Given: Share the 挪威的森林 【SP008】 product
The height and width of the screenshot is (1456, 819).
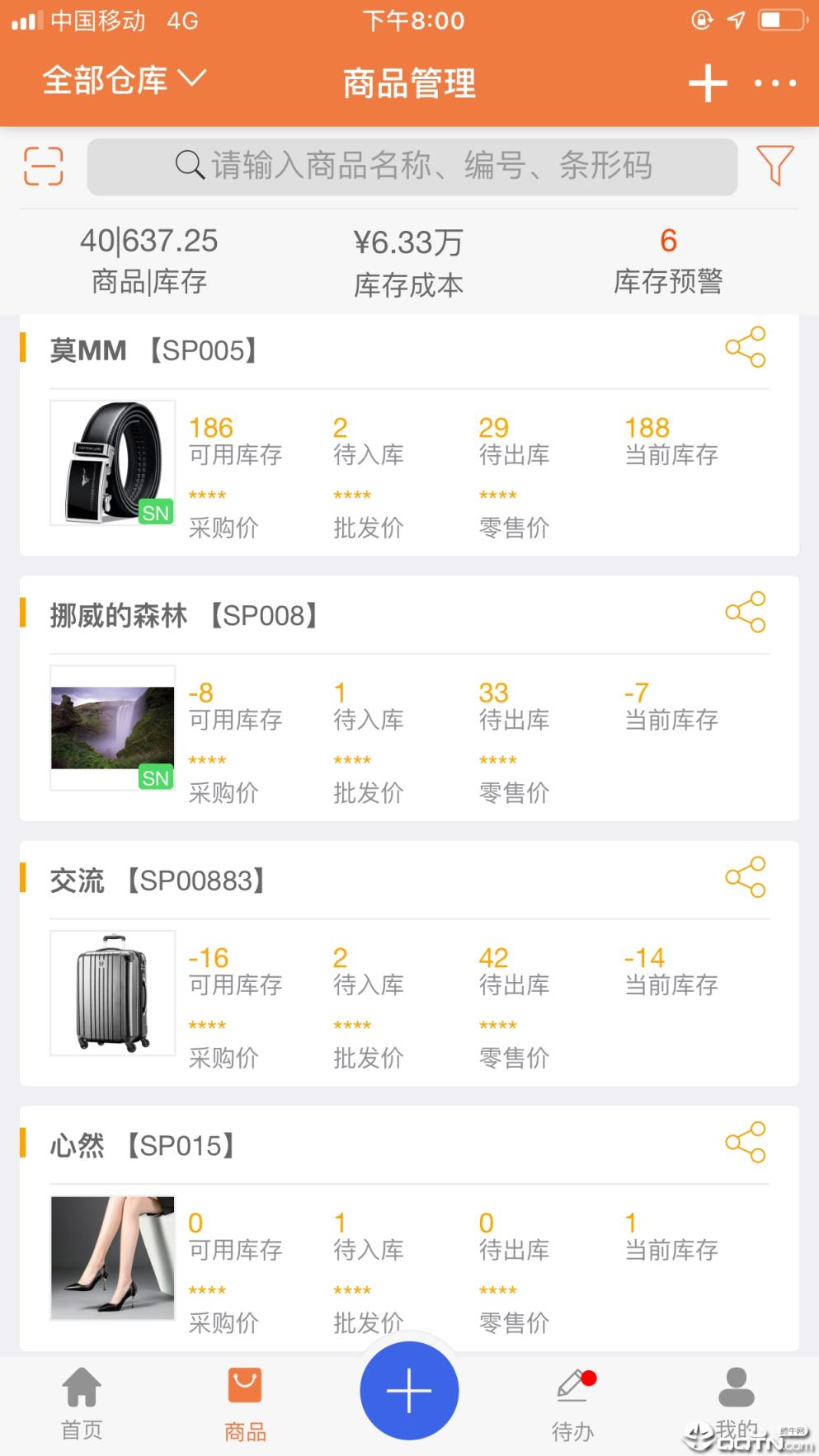Looking at the screenshot, I should 745,613.
